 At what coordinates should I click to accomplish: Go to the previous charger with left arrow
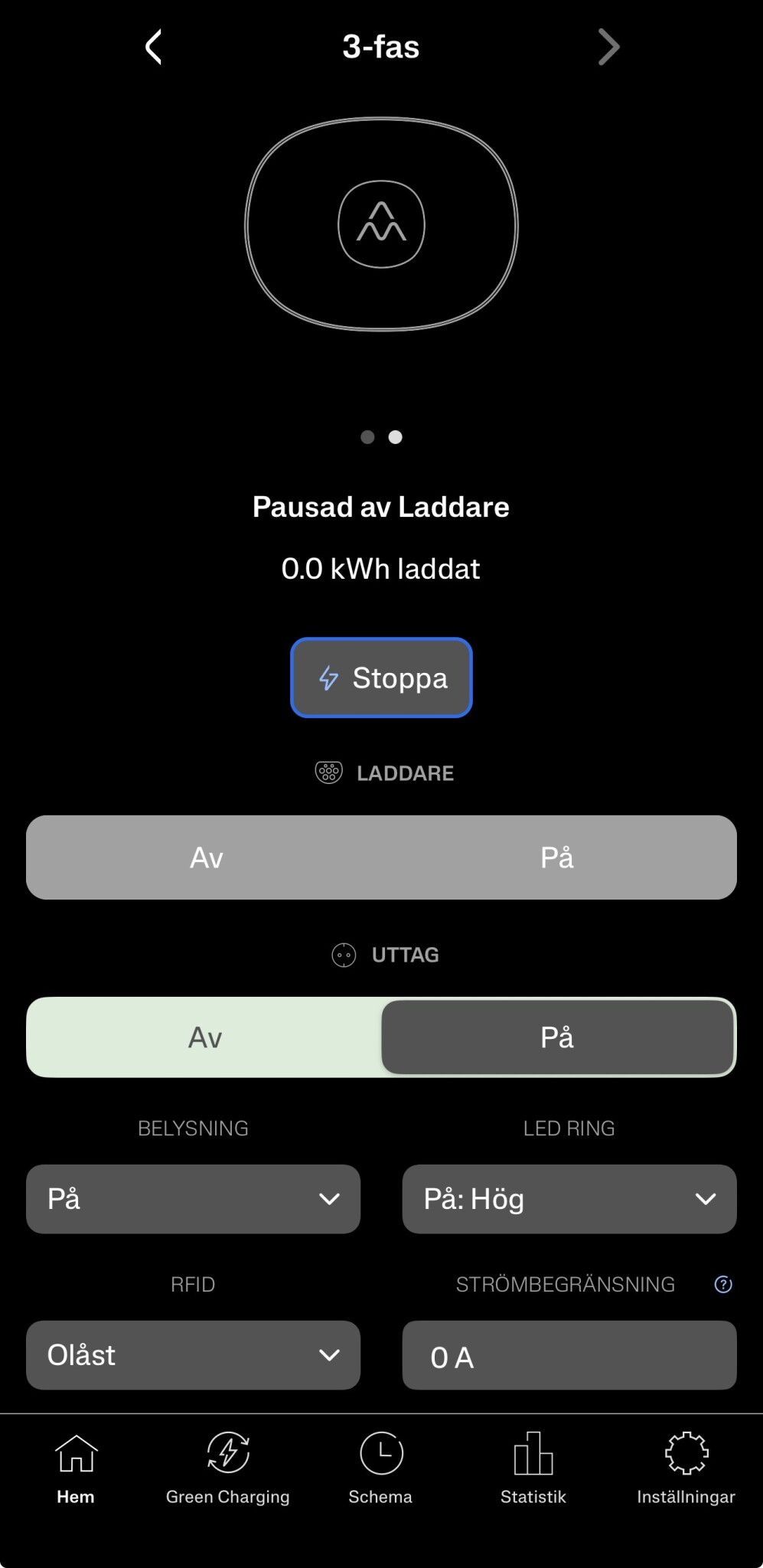[x=154, y=47]
